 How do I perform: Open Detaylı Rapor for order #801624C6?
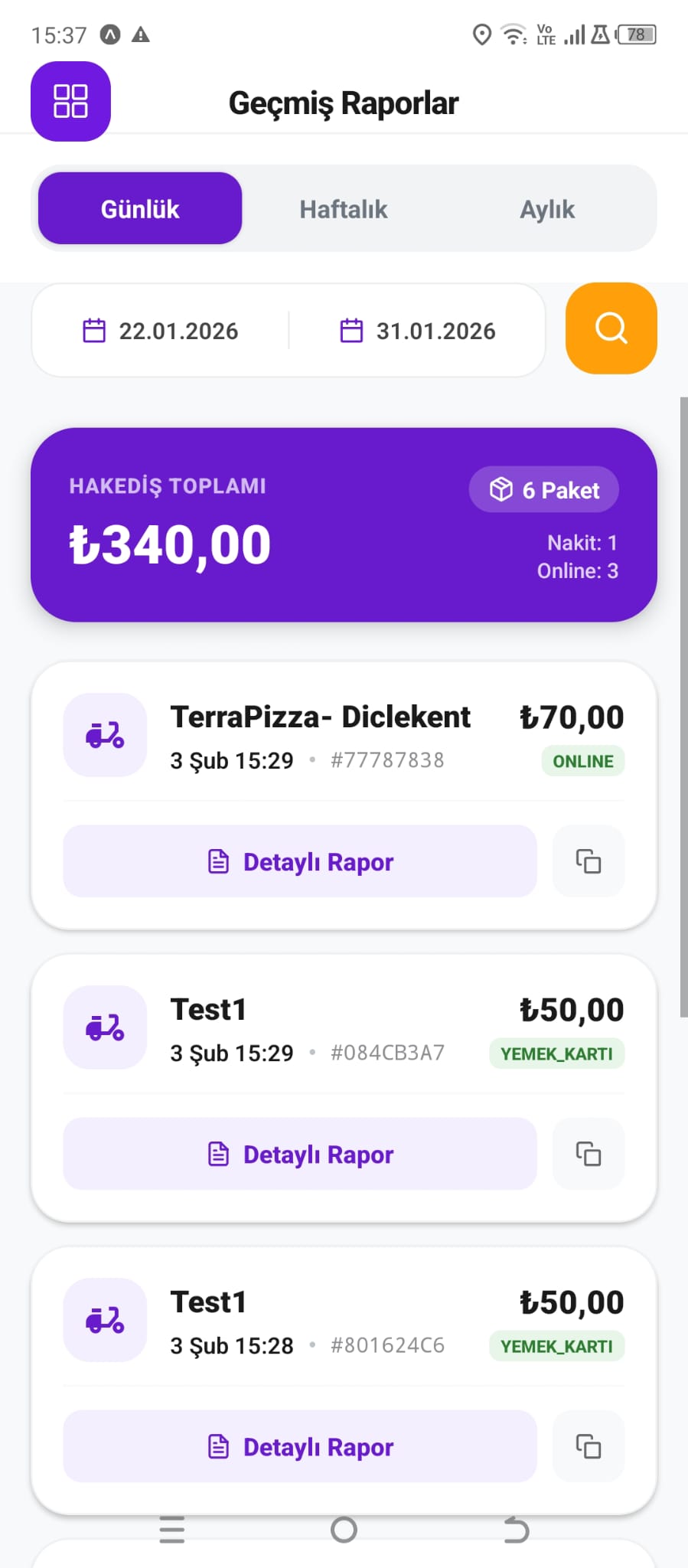point(300,1446)
